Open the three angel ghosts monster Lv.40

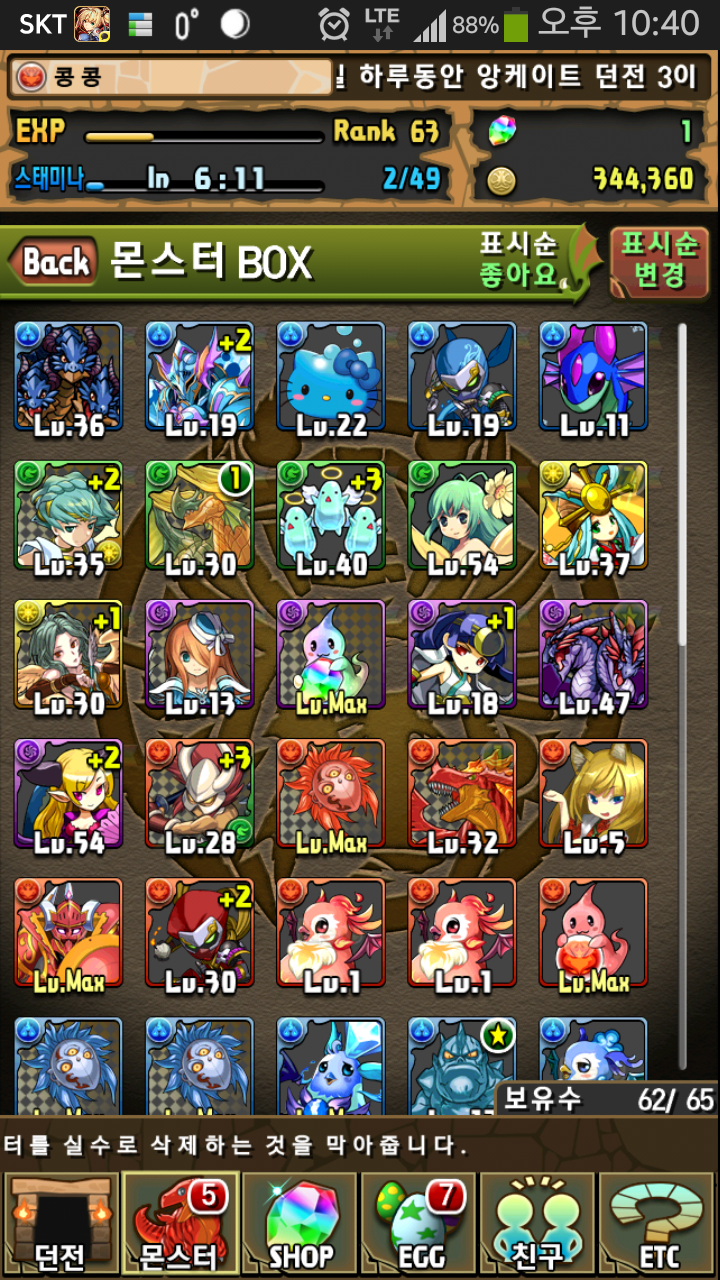[330, 515]
